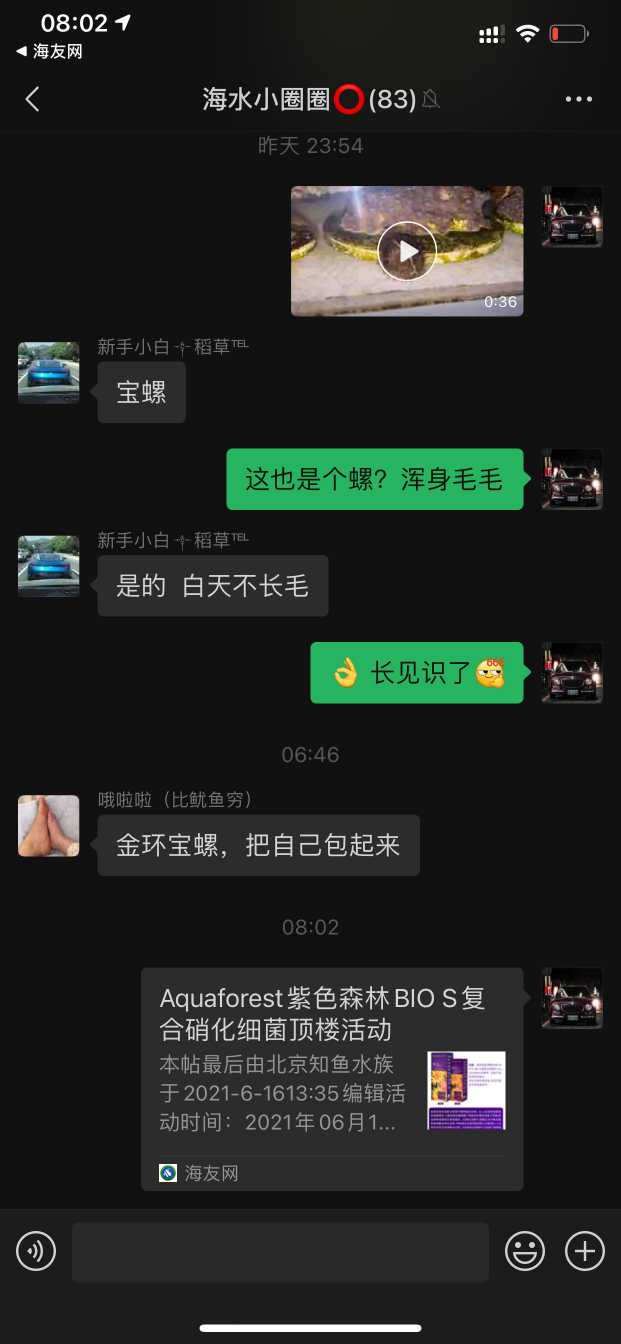The image size is (621, 1344).
Task: Go back from the group chat
Action: [x=33, y=99]
